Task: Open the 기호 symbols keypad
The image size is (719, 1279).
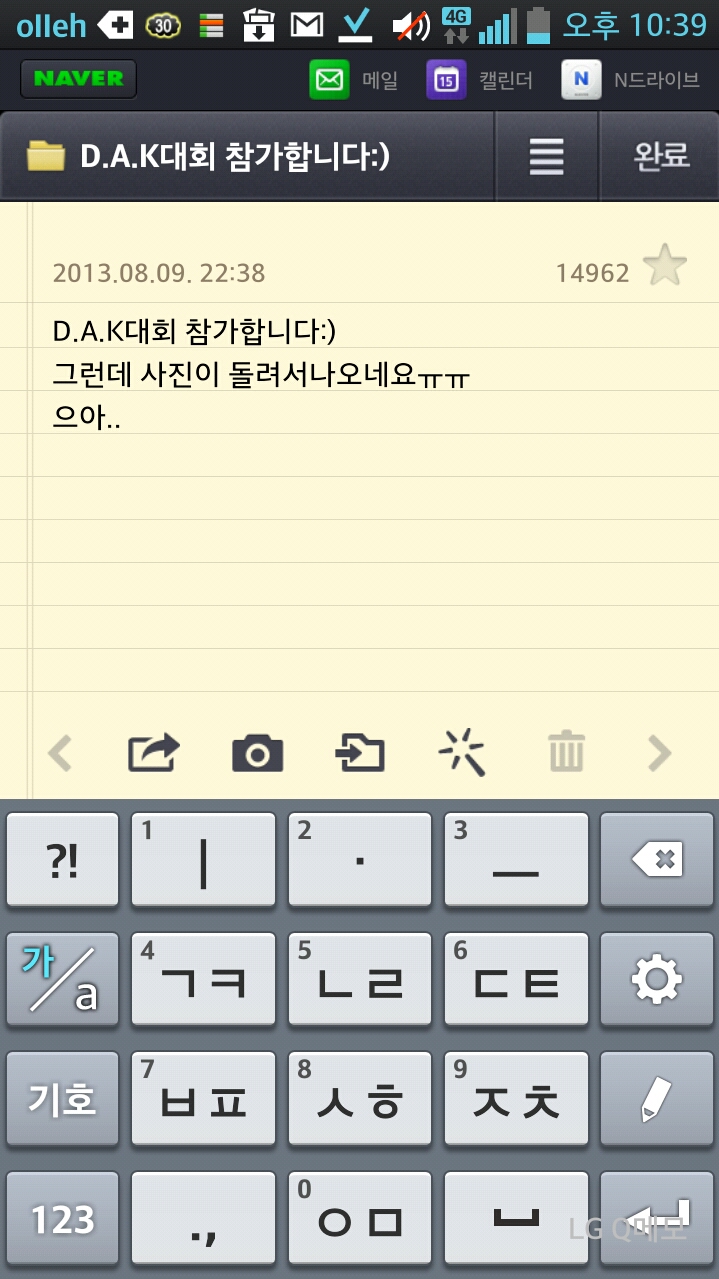Action: (x=63, y=1099)
